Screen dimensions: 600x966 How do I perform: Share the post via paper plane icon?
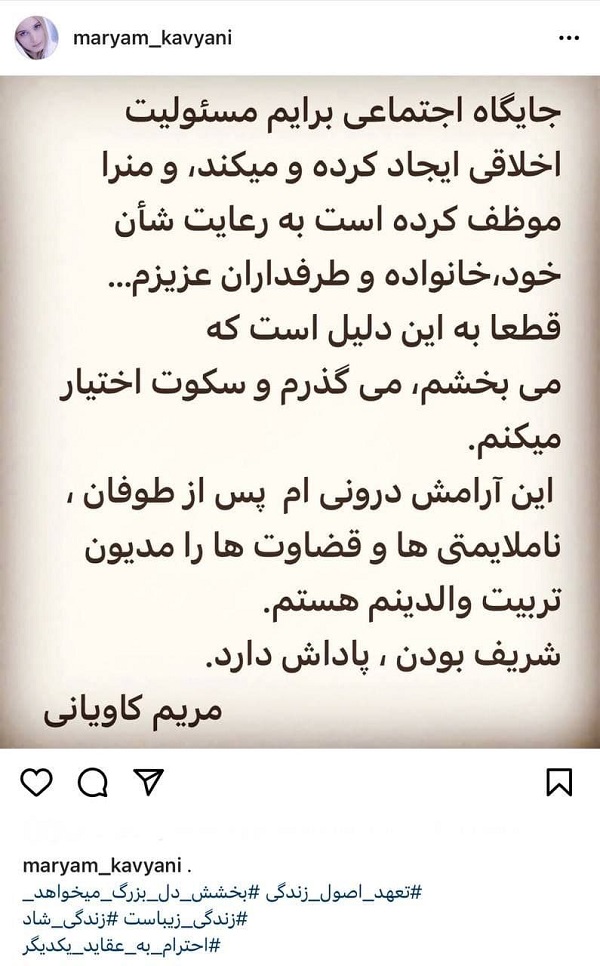pyautogui.click(x=147, y=781)
